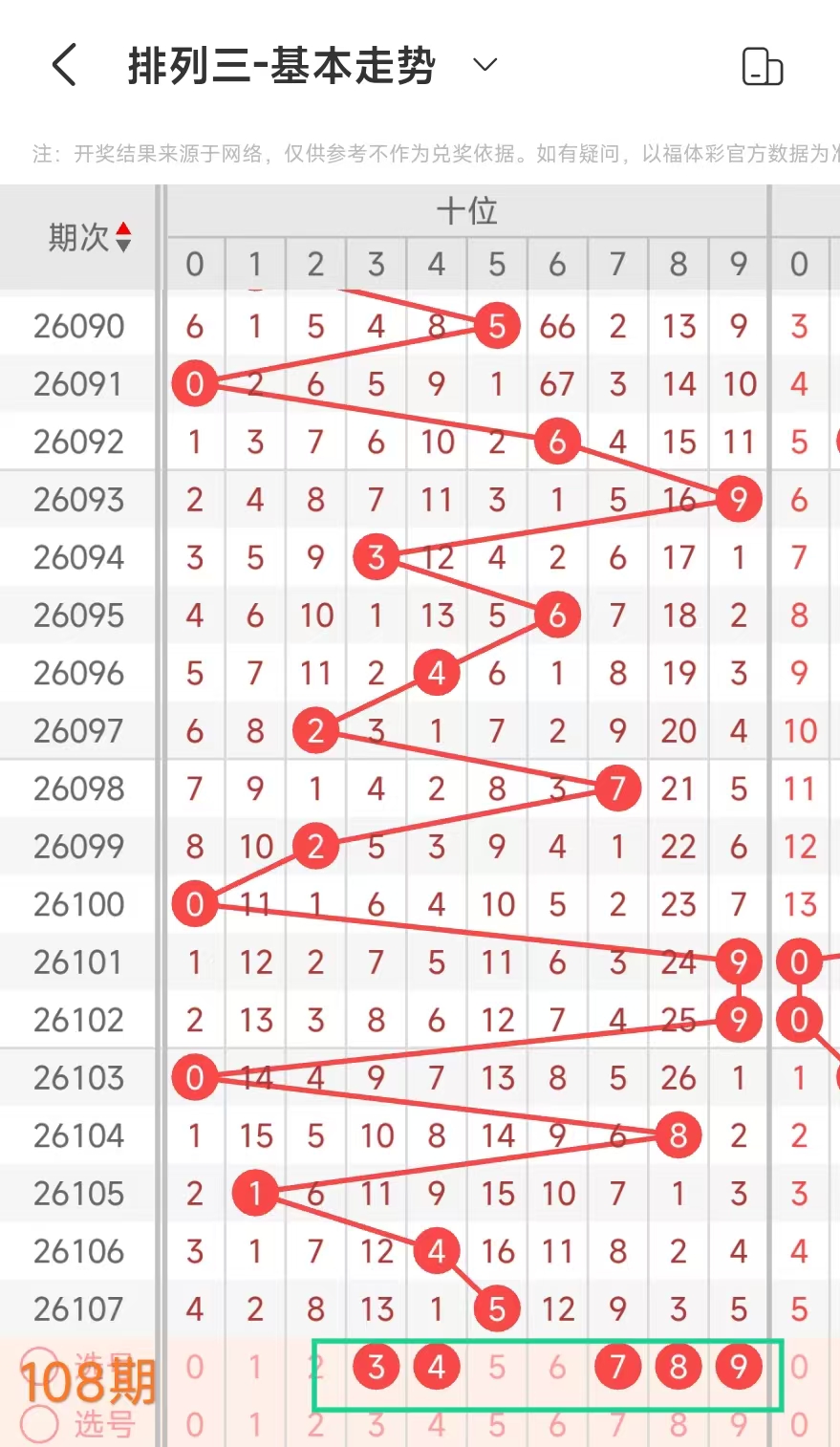Screen dimensions: 840x1447
Task: Deselect the highlighted number 9 pick
Action: pos(738,1367)
